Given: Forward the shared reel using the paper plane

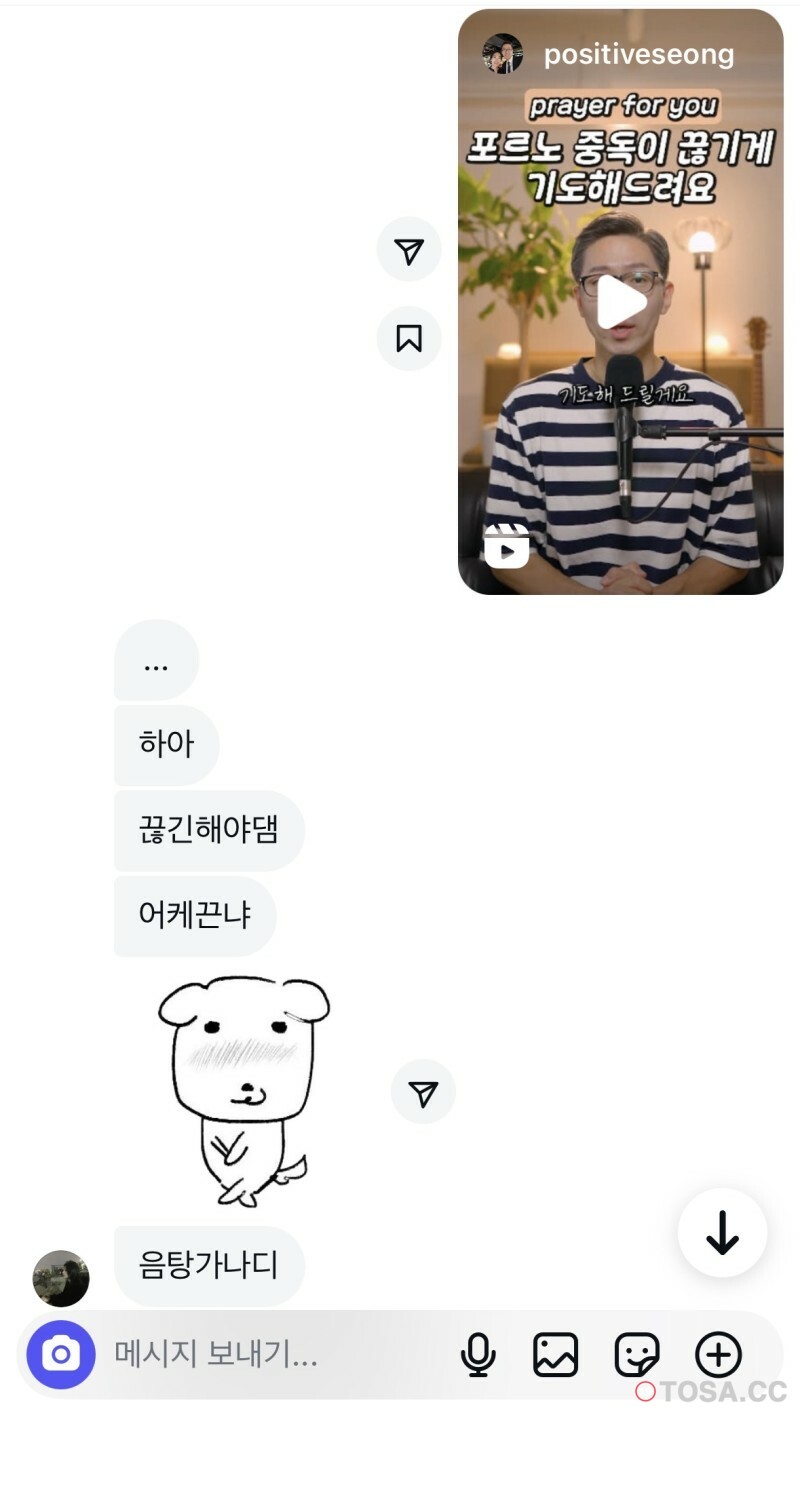Looking at the screenshot, I should click(409, 250).
